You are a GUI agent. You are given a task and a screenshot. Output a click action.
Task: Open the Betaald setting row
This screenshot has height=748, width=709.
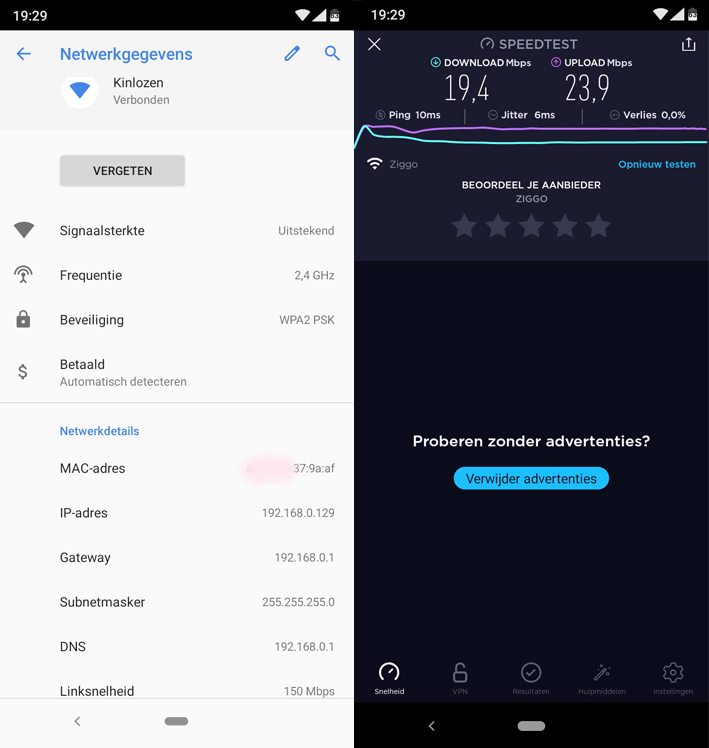[176, 372]
